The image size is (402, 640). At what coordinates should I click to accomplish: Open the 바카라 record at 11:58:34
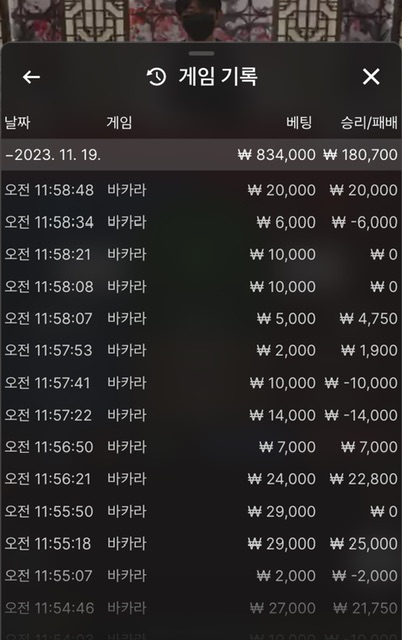[x=201, y=222]
